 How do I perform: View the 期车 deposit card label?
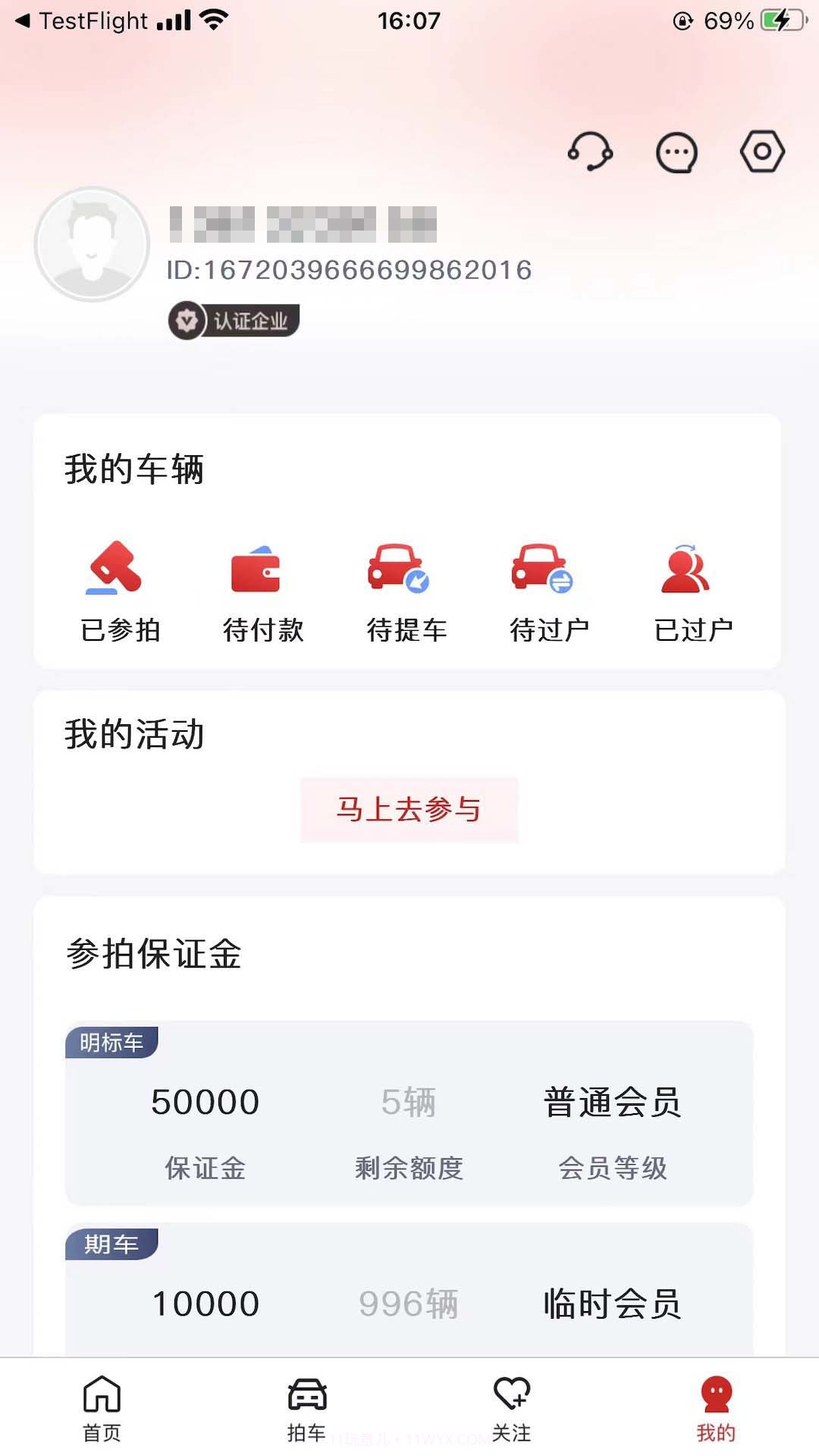110,1244
